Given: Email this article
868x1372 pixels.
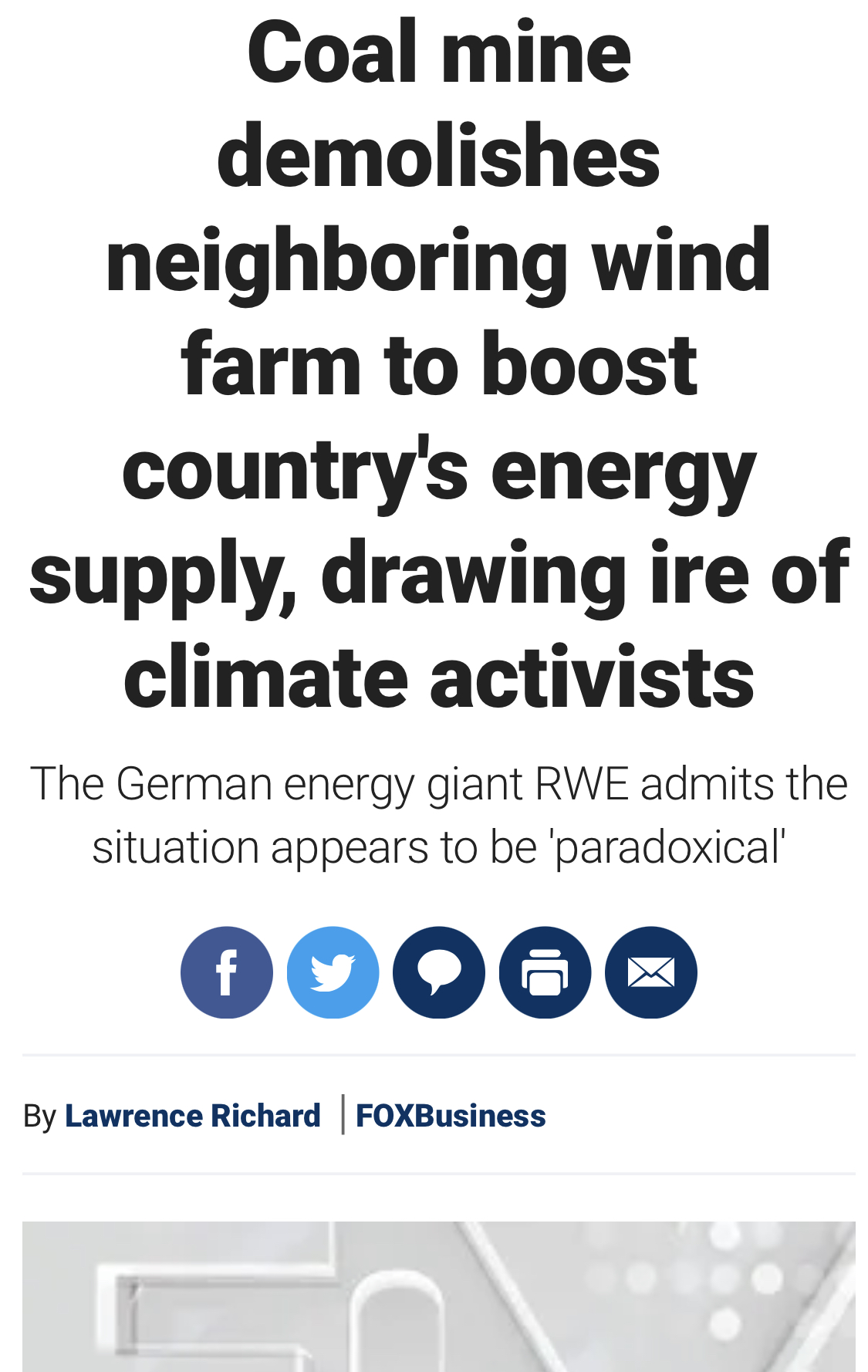Looking at the screenshot, I should click(x=650, y=972).
